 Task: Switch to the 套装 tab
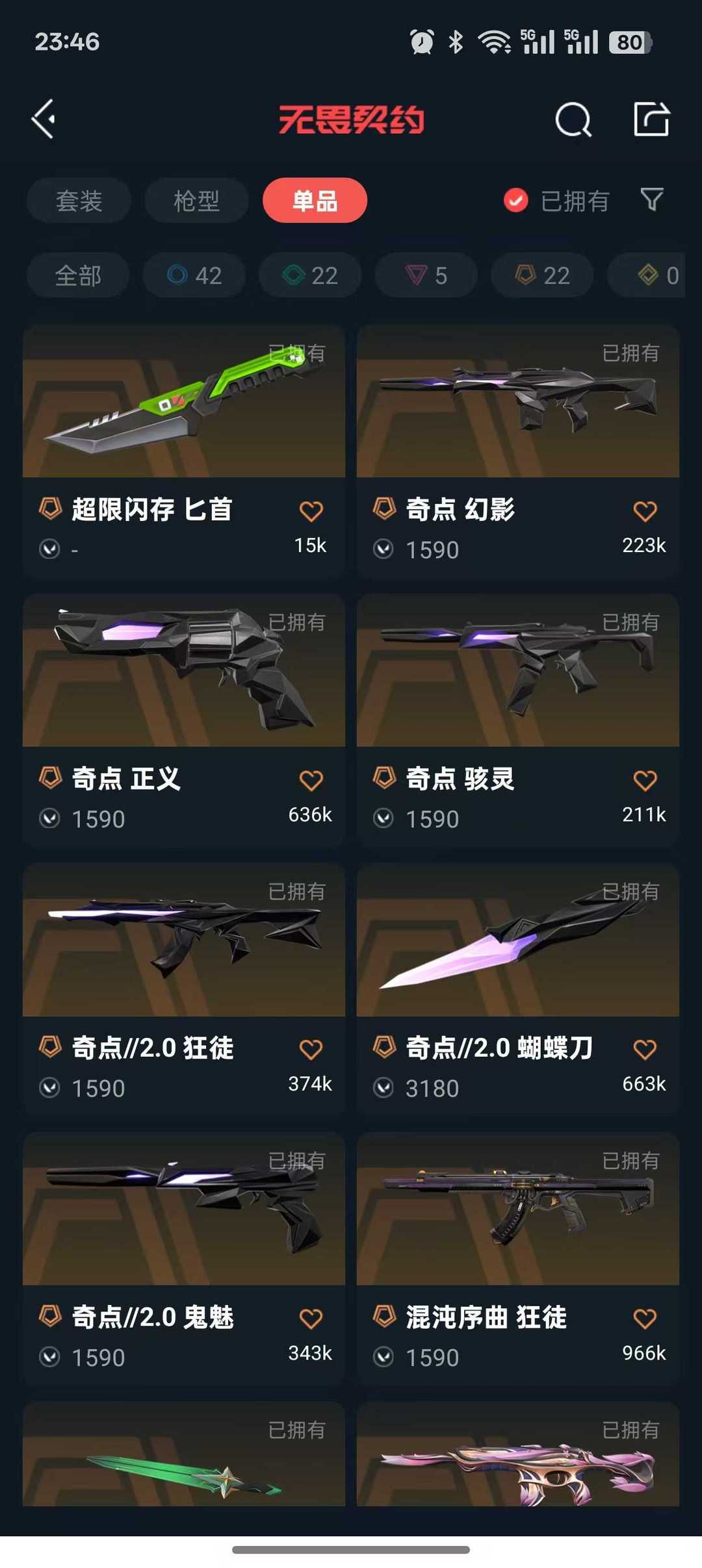(79, 201)
